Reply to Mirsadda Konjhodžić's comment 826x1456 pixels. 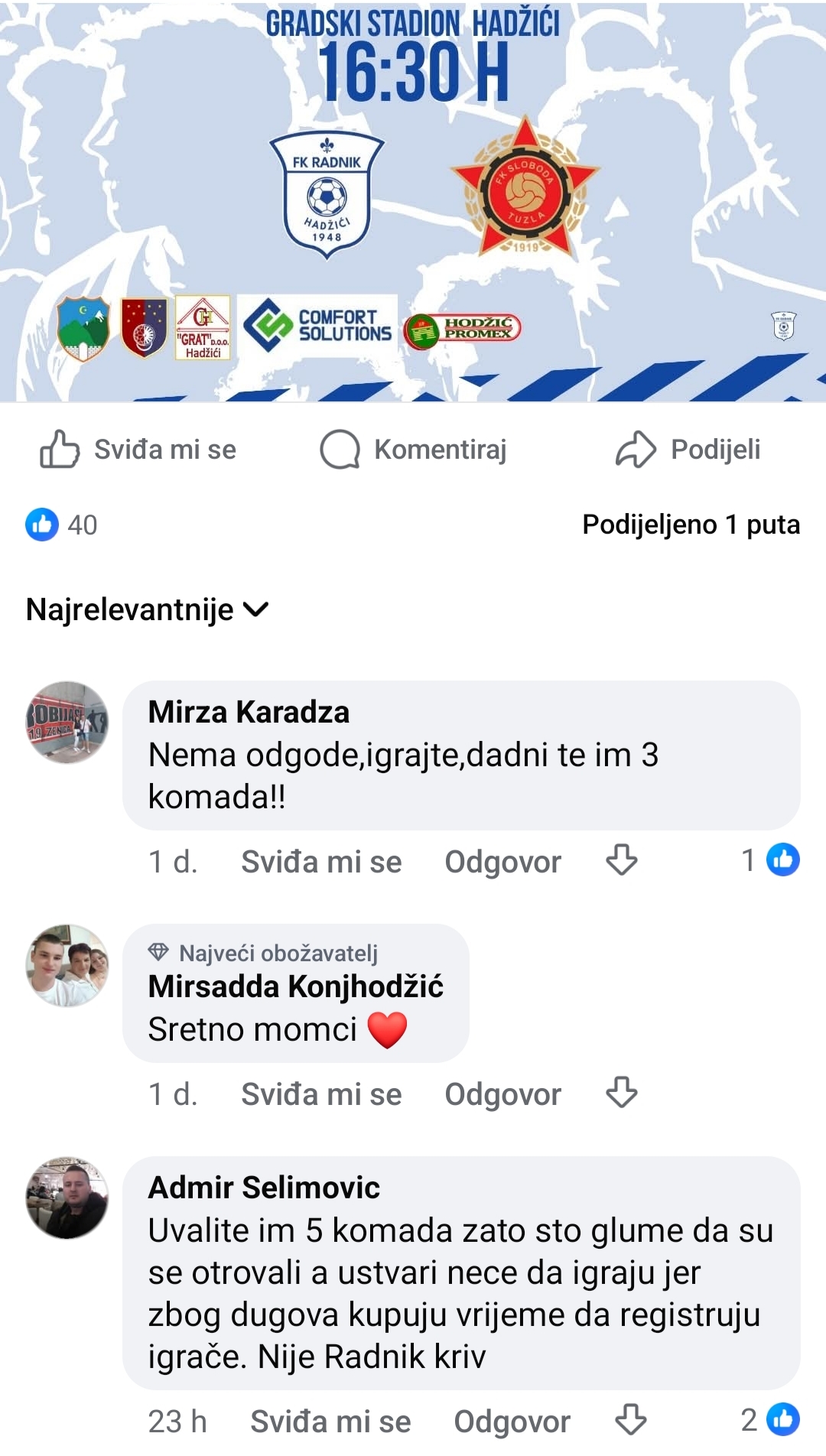[502, 1094]
